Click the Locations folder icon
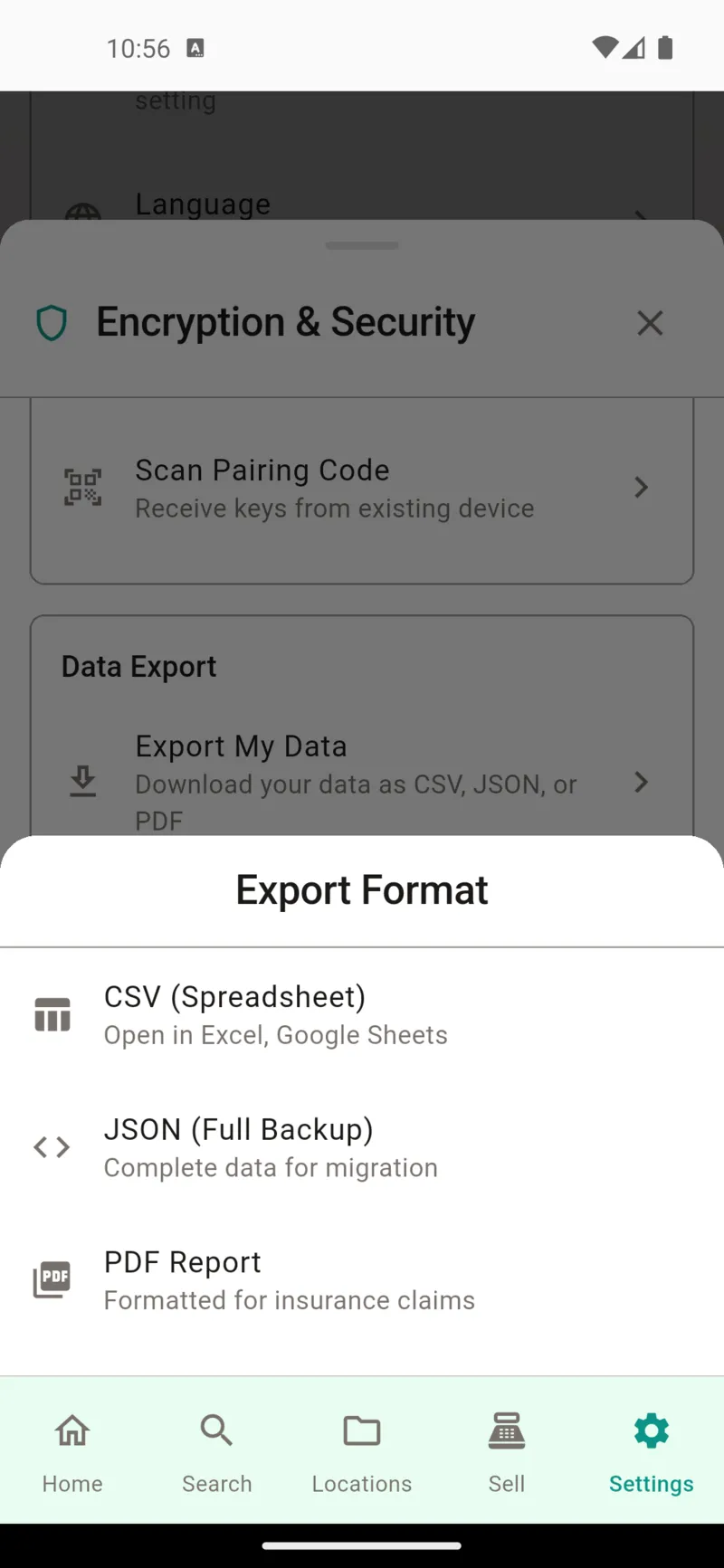 [361, 1449]
